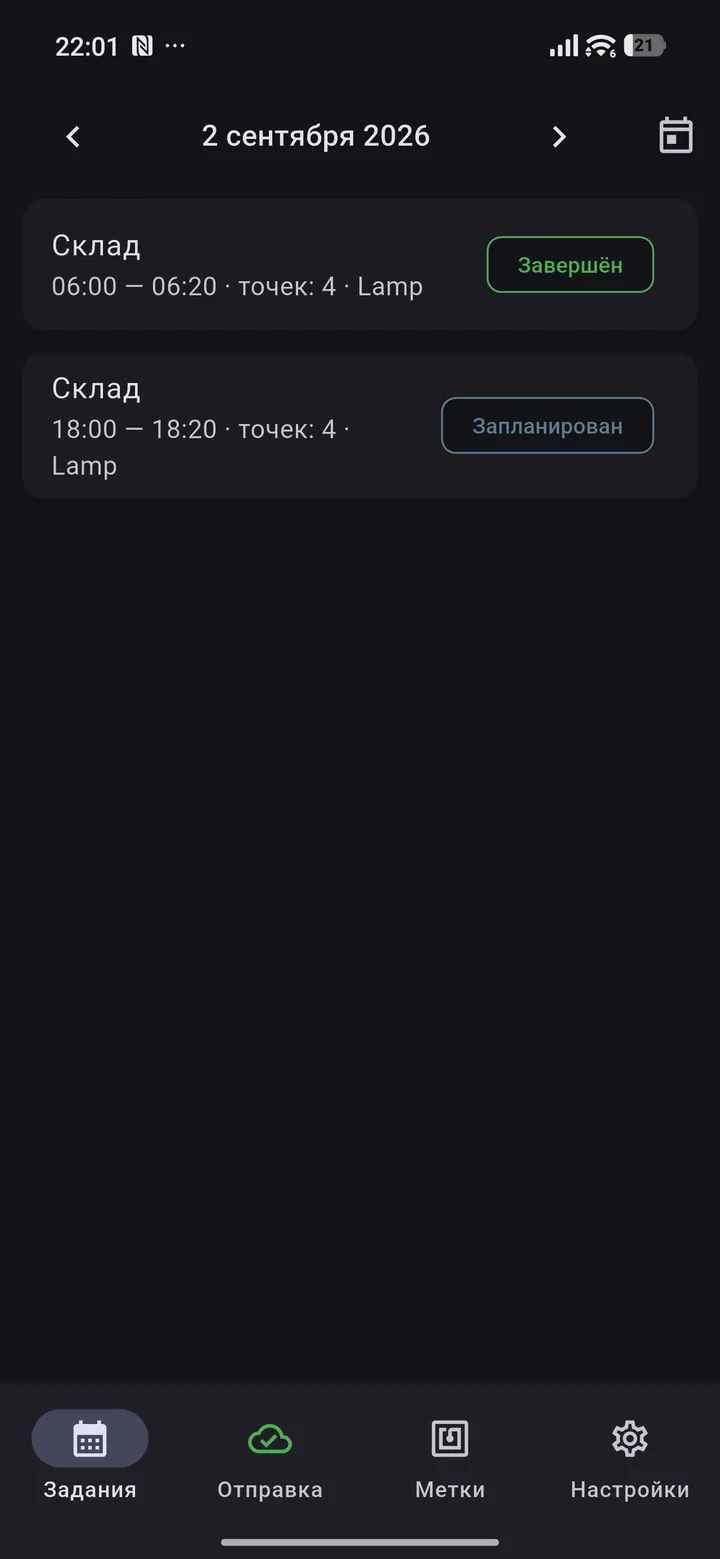This screenshot has width=720, height=1559.
Task: Switch to the Метки tab
Action: 450,1458
